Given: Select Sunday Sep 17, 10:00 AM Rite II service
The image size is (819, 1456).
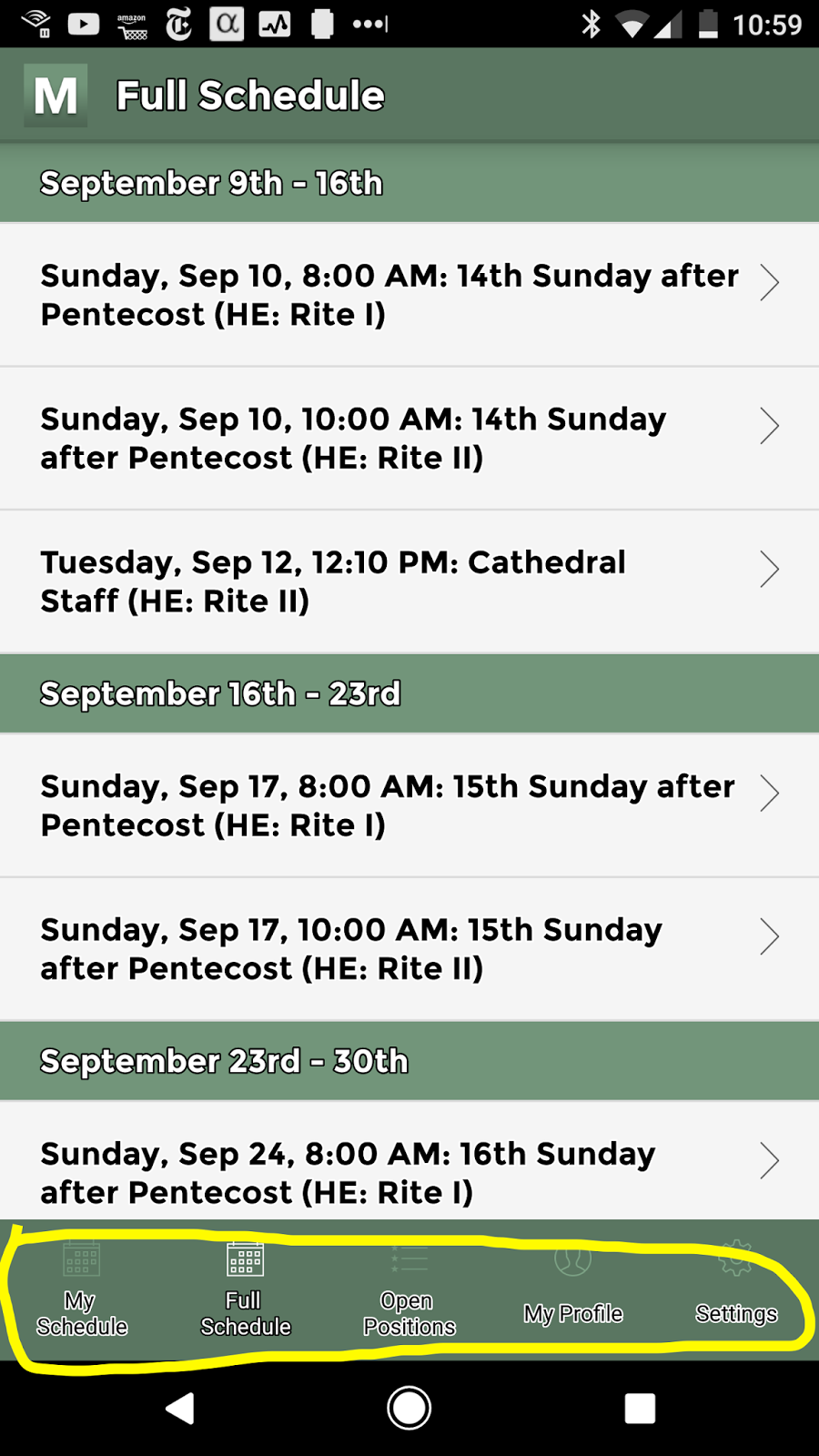Looking at the screenshot, I should point(409,949).
